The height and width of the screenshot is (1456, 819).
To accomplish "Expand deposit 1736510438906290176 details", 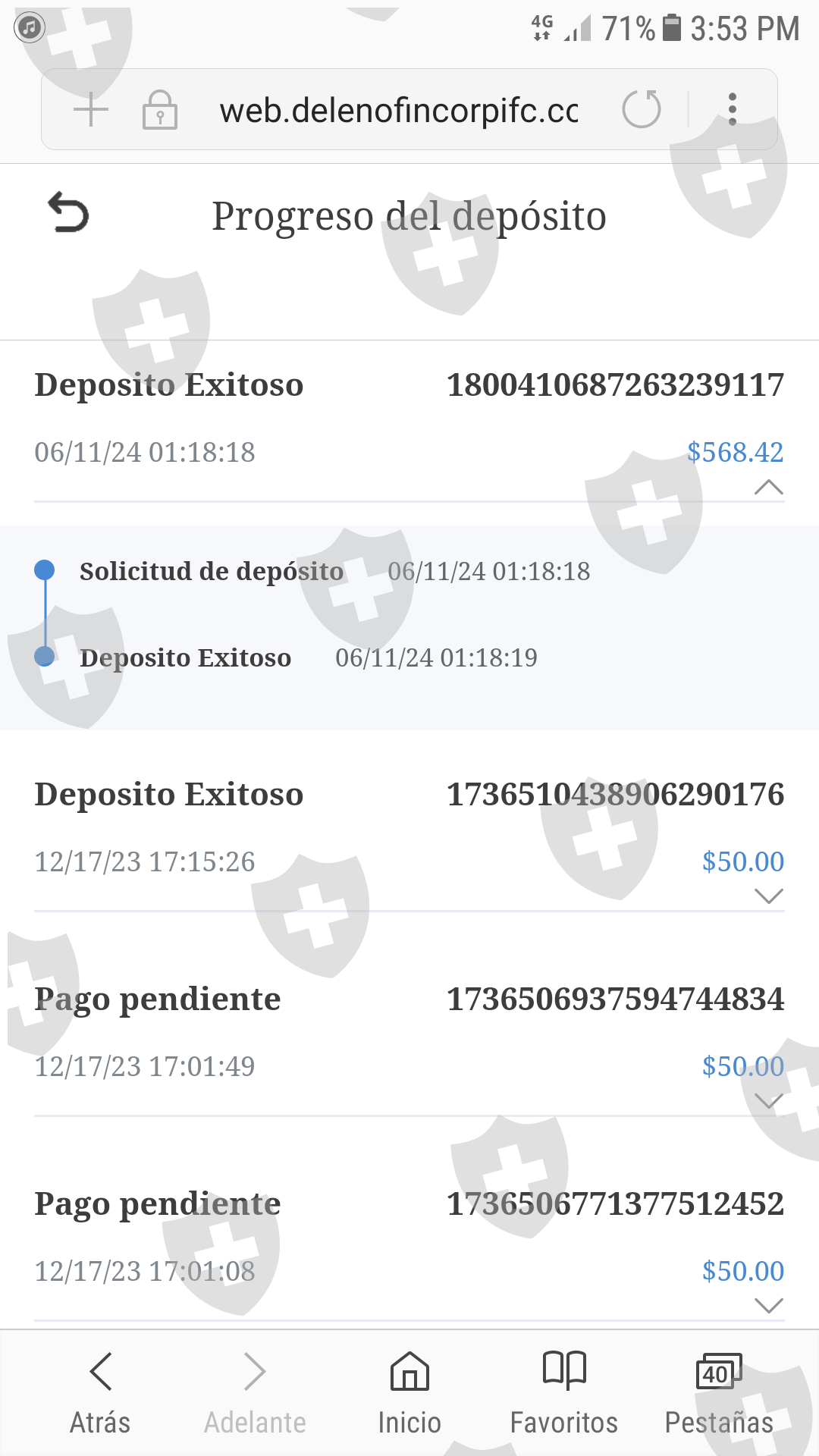I will click(768, 896).
